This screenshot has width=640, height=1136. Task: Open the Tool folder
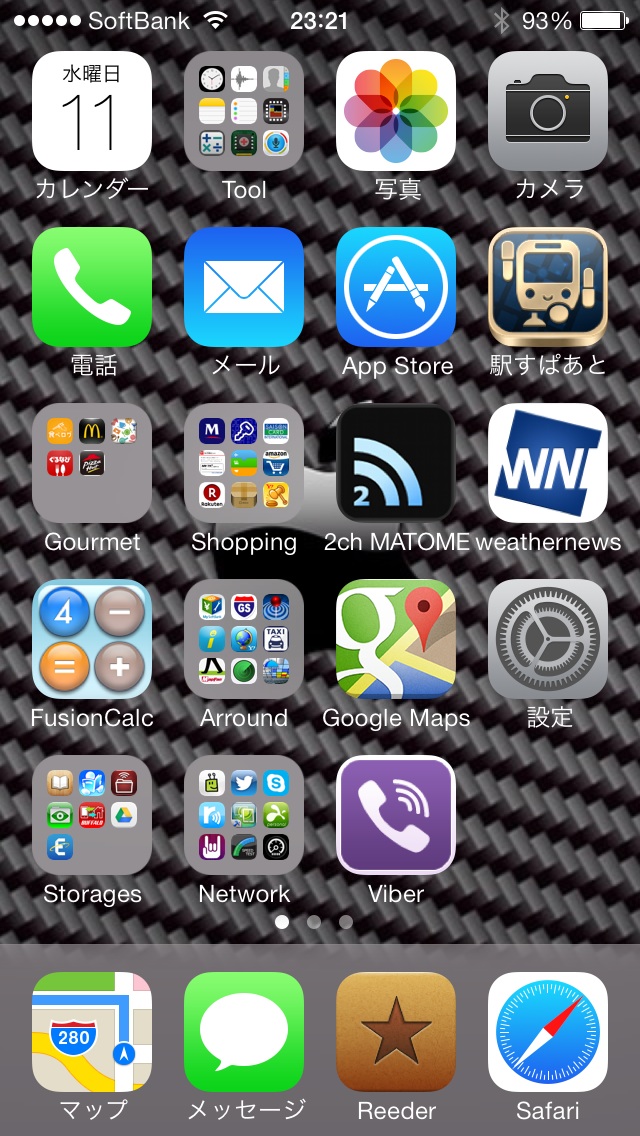click(x=244, y=111)
